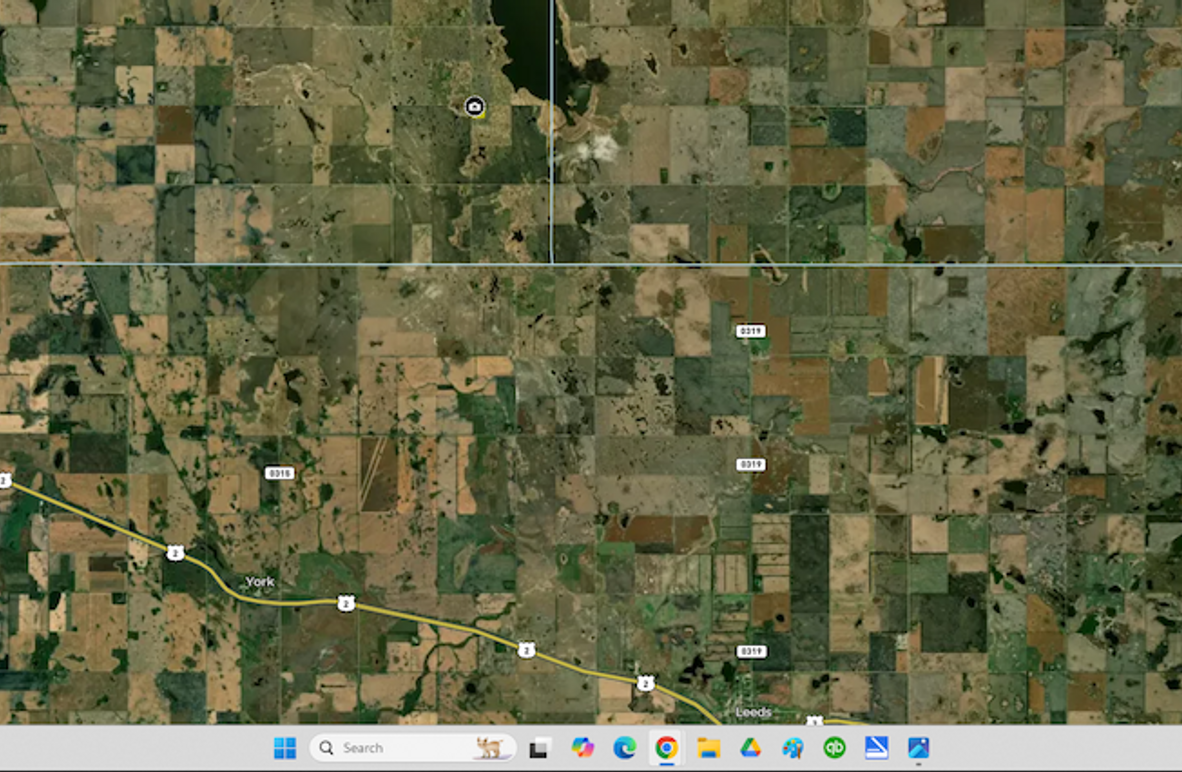The image size is (1182, 772).
Task: Launch the Paint app icon
Action: 793,748
